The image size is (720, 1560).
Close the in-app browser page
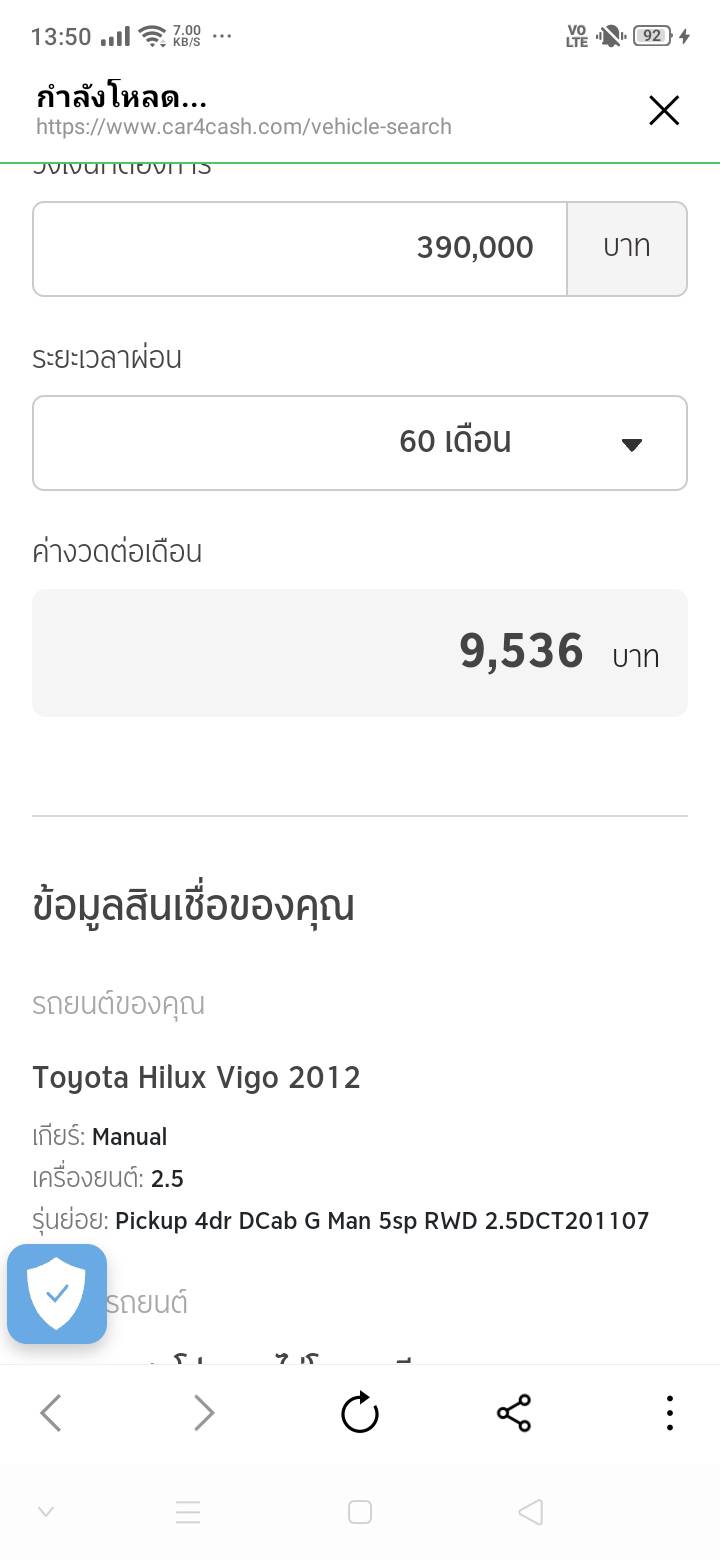(x=664, y=110)
